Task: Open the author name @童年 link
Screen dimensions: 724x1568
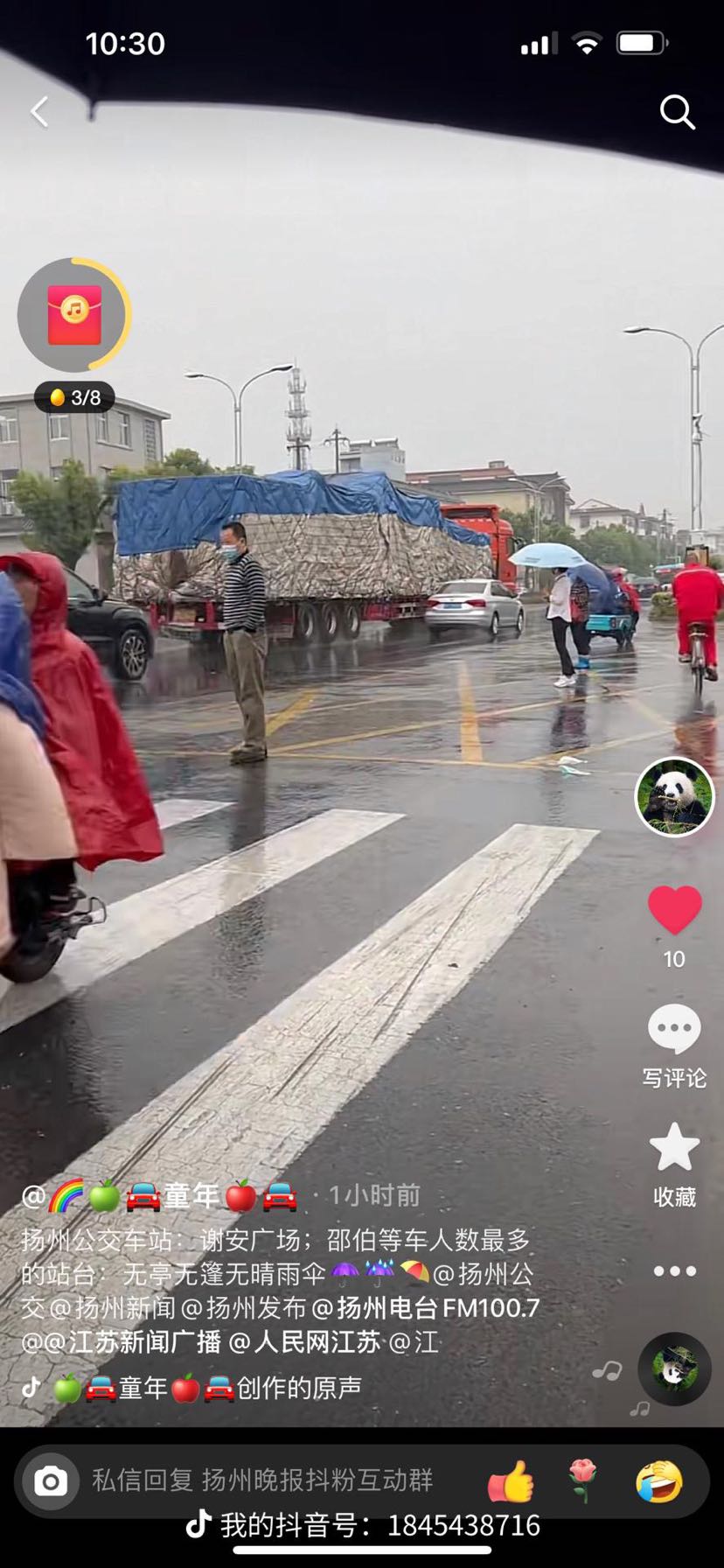Action: tap(159, 1196)
